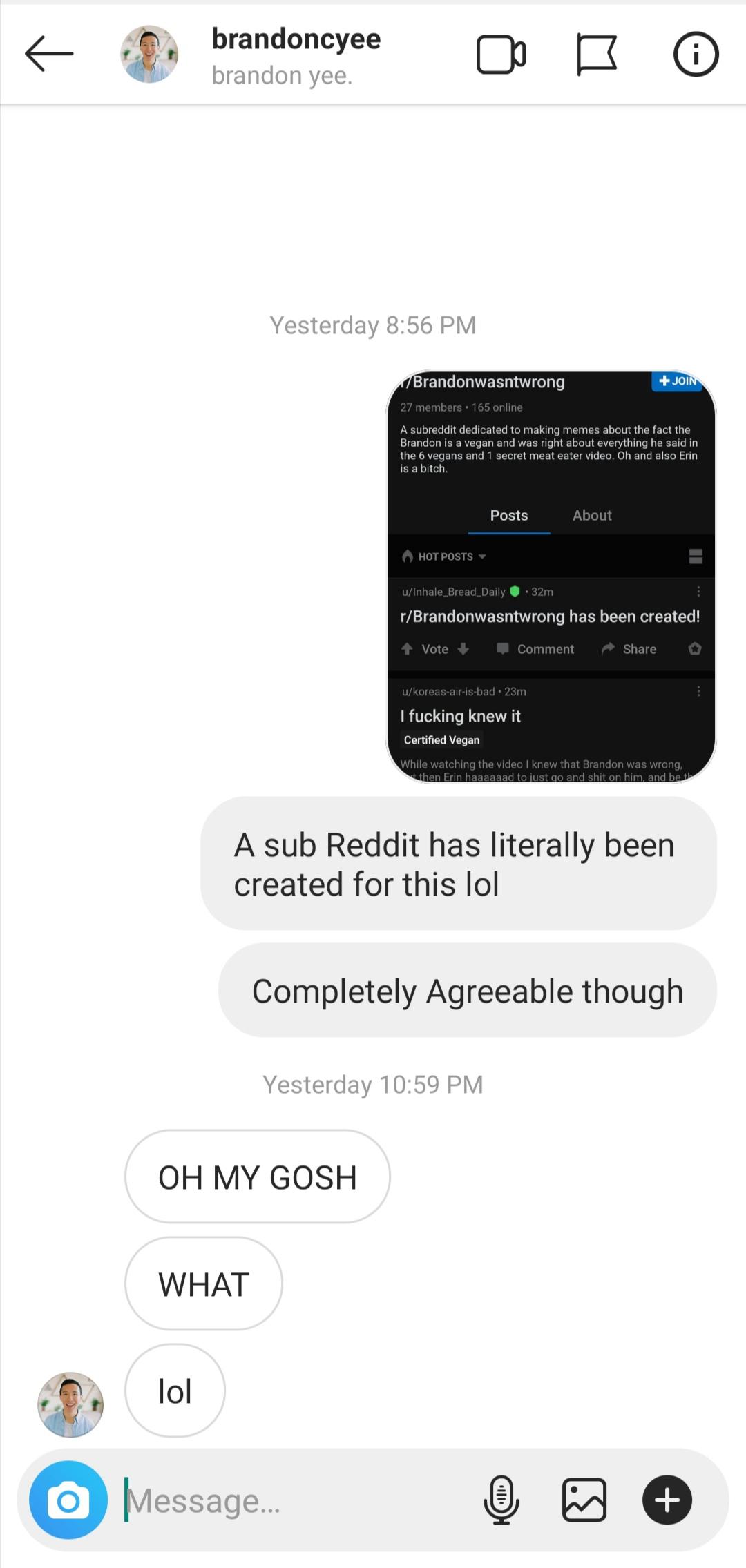Open the camera to send a photo

click(68, 1500)
